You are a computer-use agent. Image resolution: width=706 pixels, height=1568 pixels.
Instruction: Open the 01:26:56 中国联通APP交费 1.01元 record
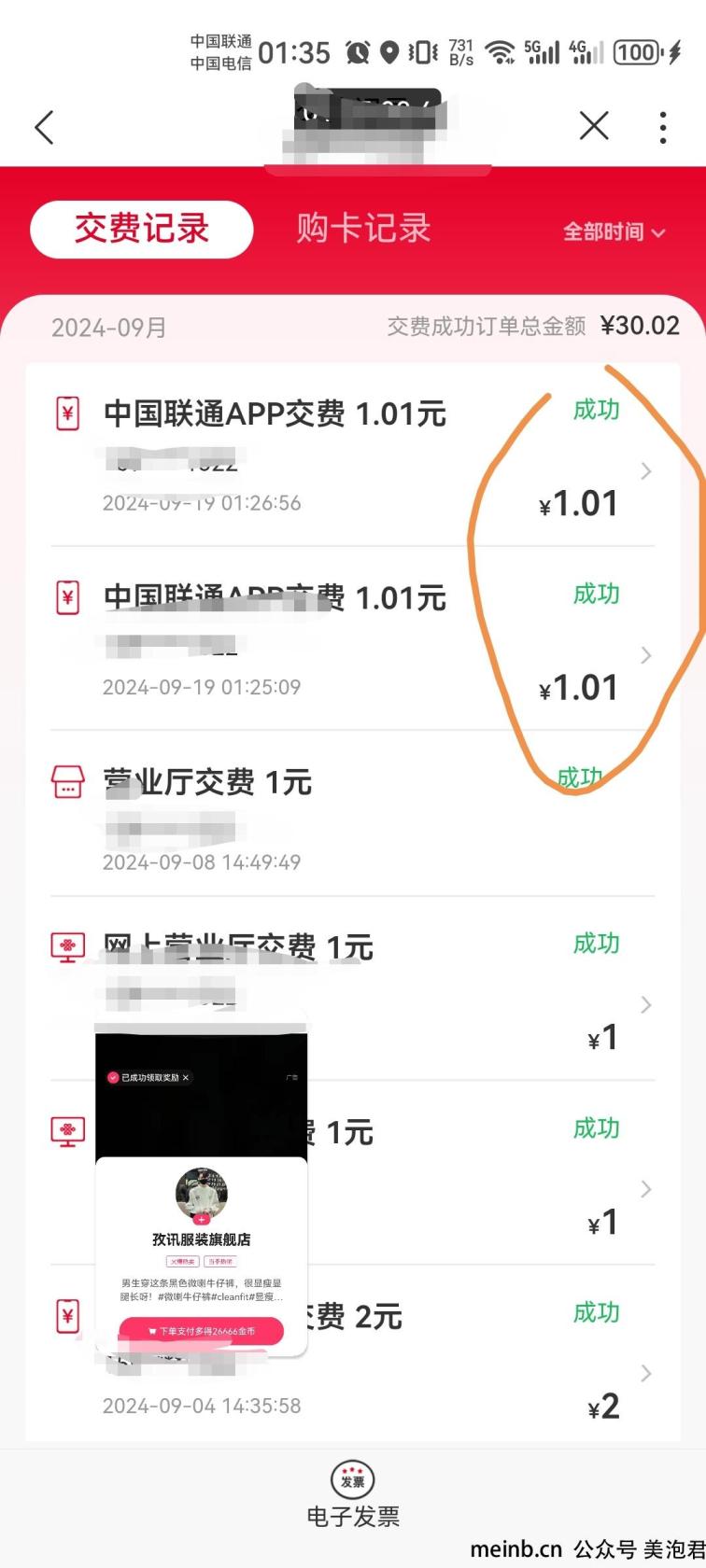pos(353,455)
